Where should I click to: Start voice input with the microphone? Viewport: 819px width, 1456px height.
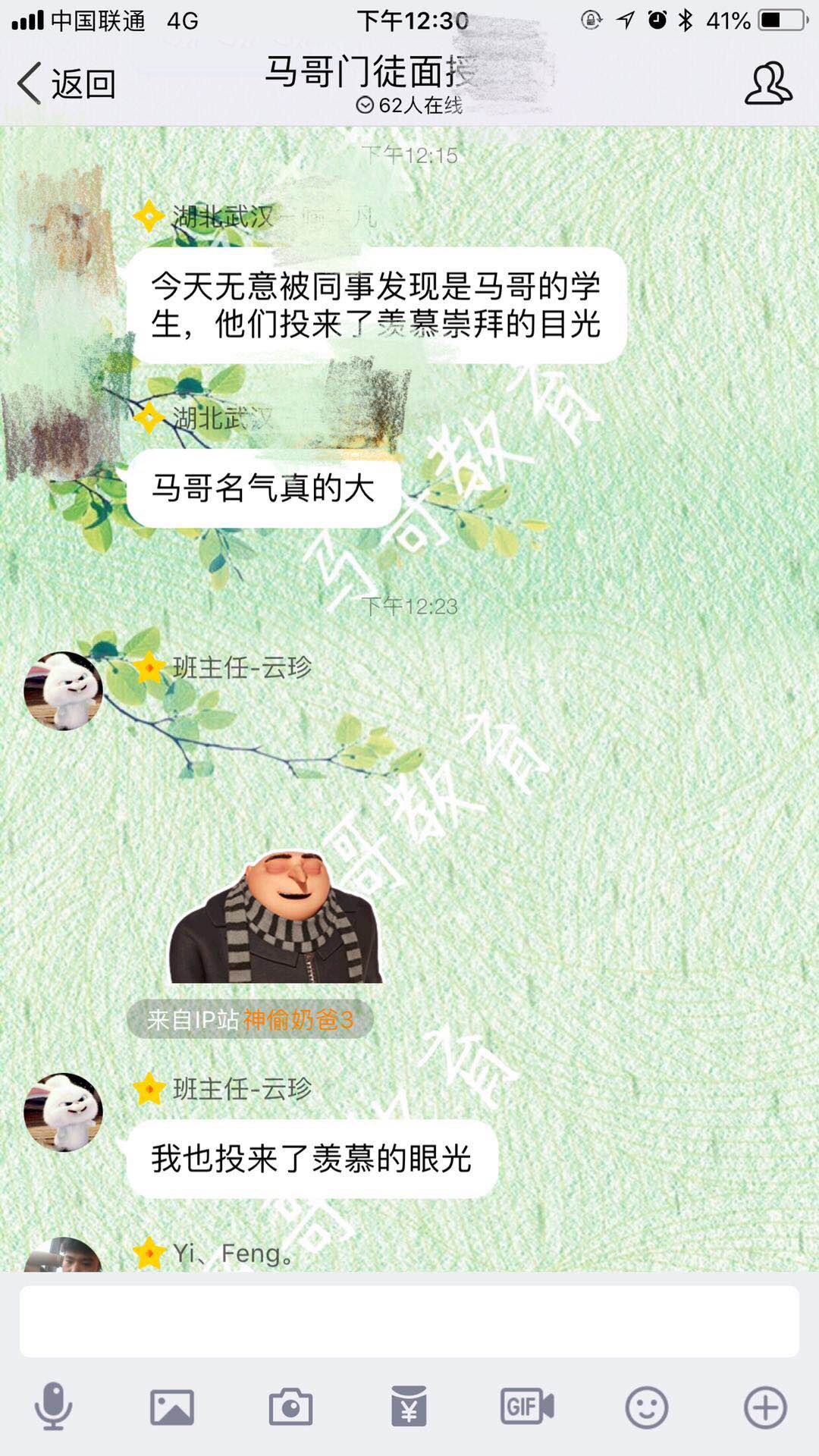click(53, 1407)
